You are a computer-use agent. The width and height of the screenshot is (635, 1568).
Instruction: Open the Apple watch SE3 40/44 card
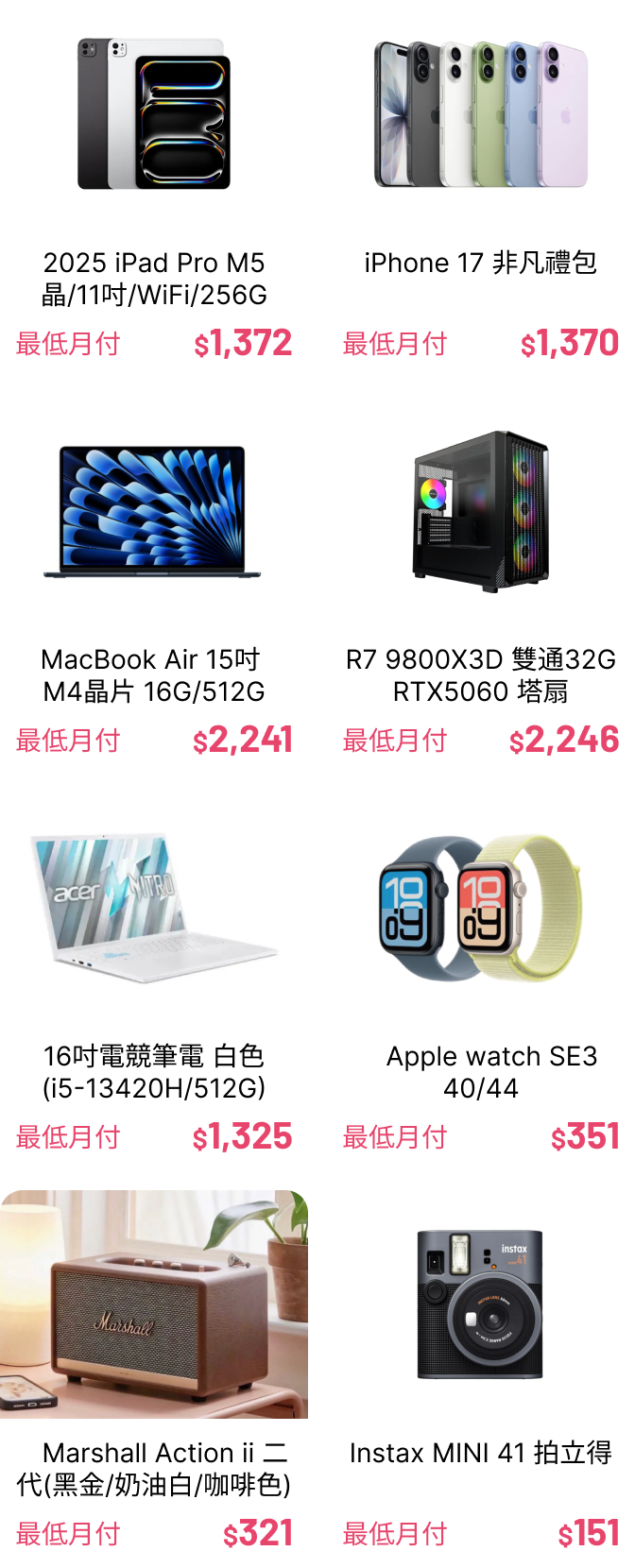click(x=481, y=982)
